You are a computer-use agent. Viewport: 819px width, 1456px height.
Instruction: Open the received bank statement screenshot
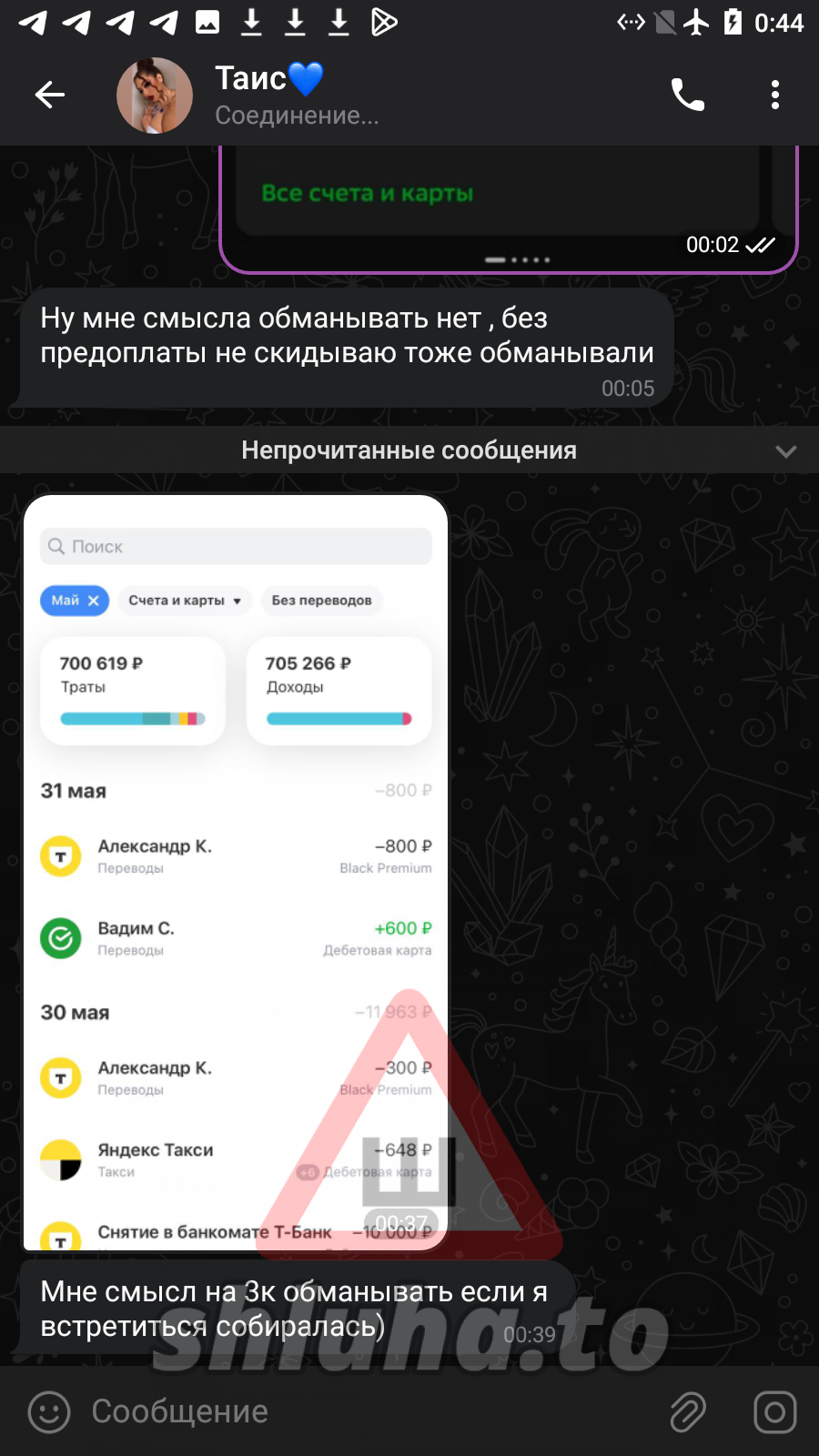(x=236, y=872)
